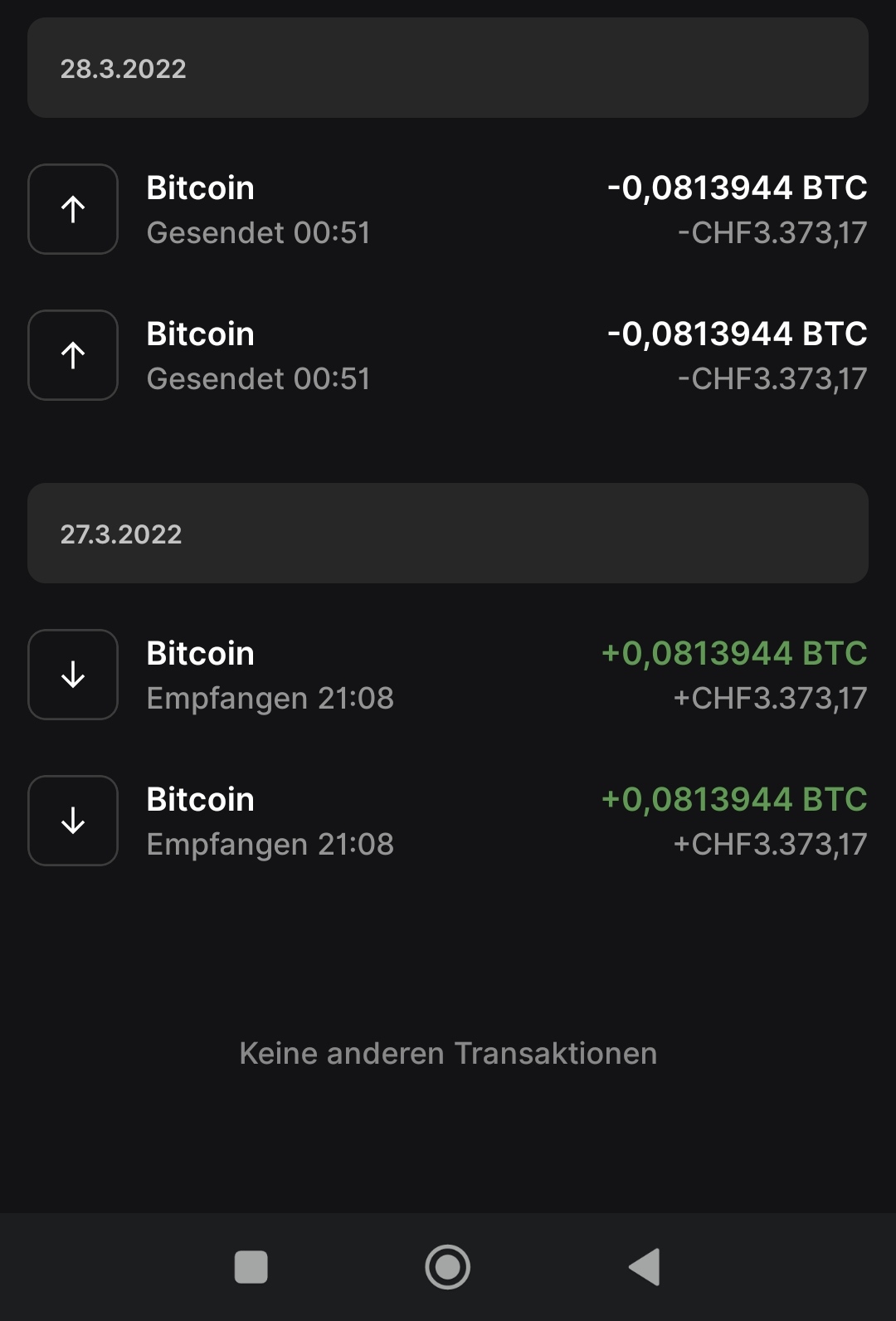Open the first Bitcoin Gesendet 00:51 transaction

click(x=448, y=209)
